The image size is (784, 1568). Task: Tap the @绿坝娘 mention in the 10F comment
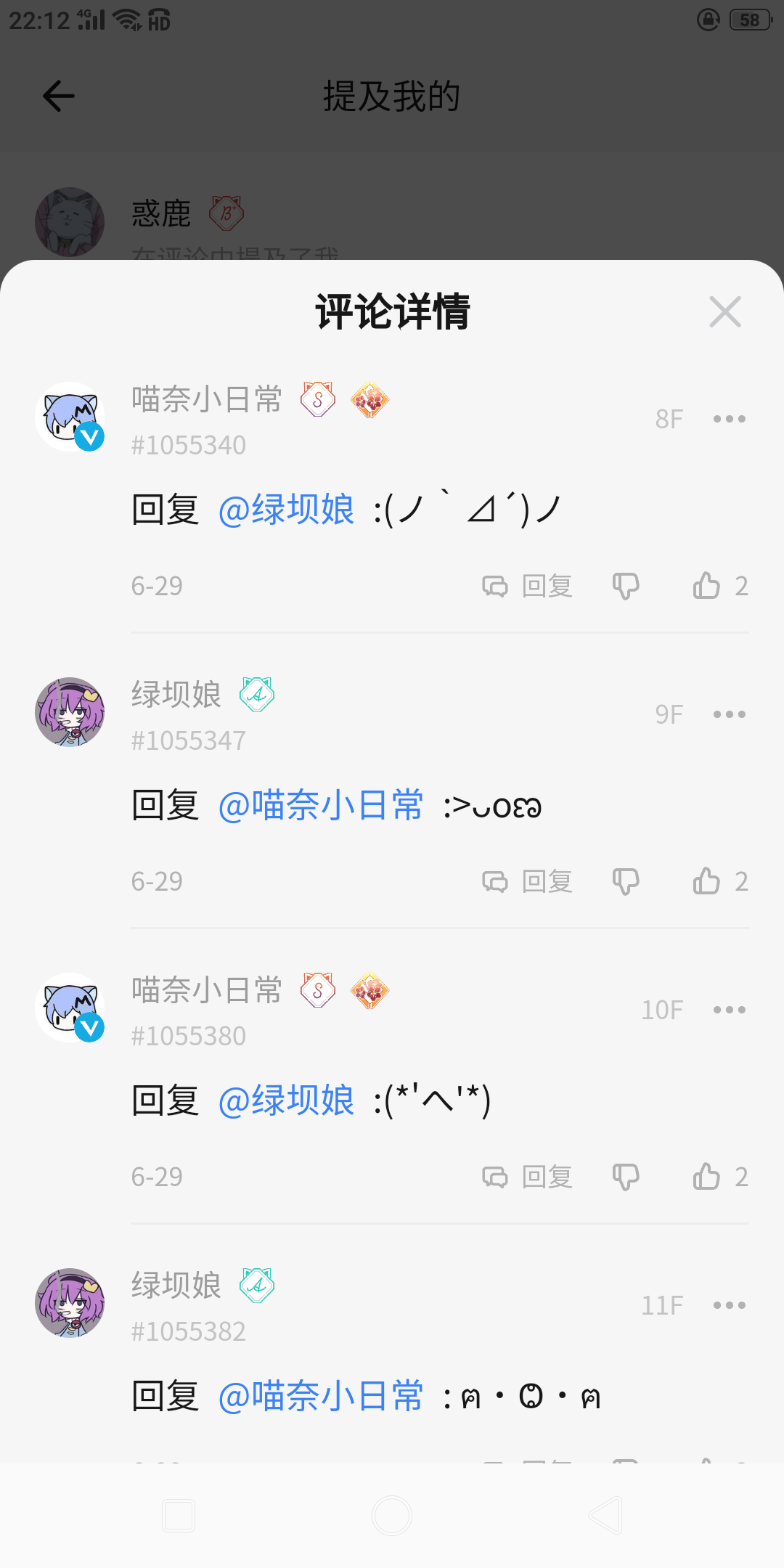286,1101
